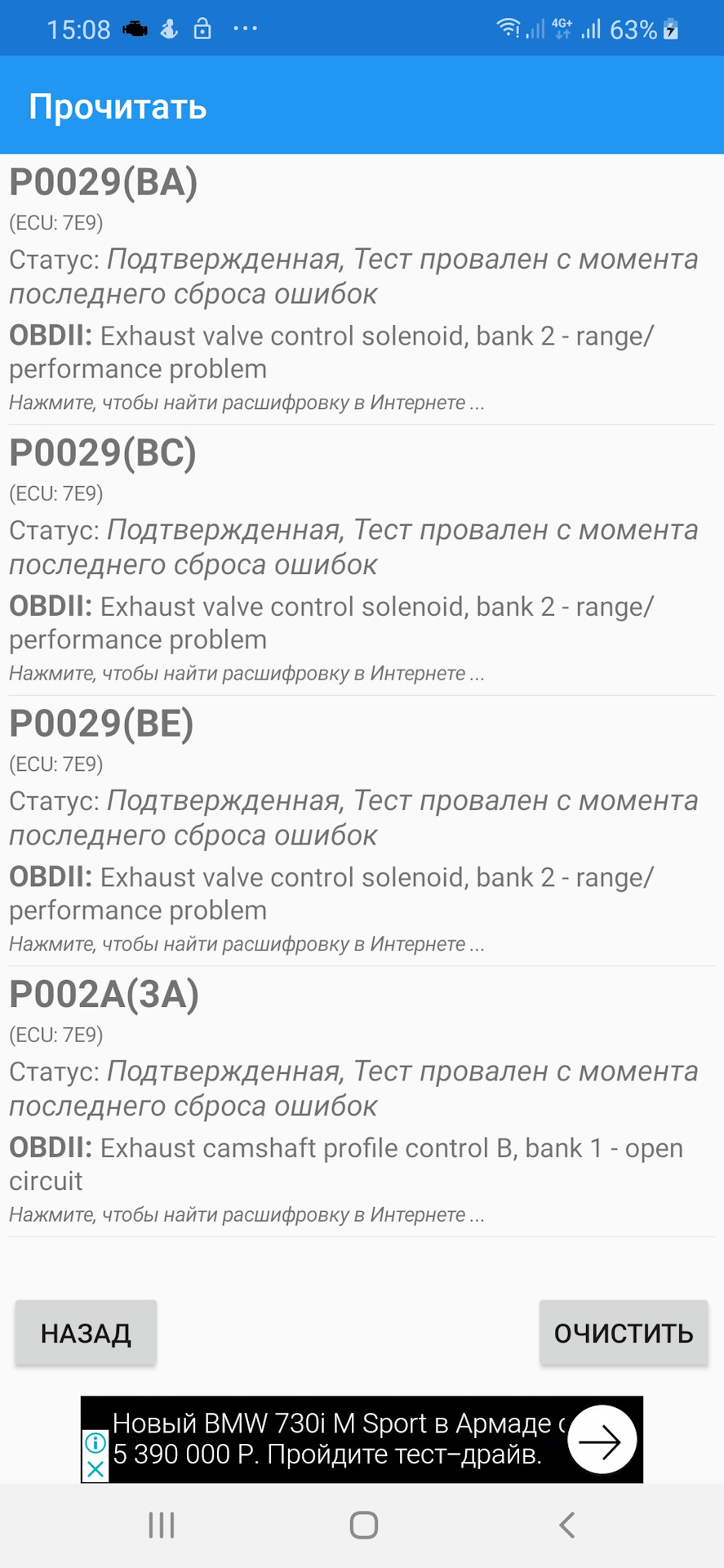Open the ad info icon
Screen dimensions: 724x1568
[x=95, y=1443]
